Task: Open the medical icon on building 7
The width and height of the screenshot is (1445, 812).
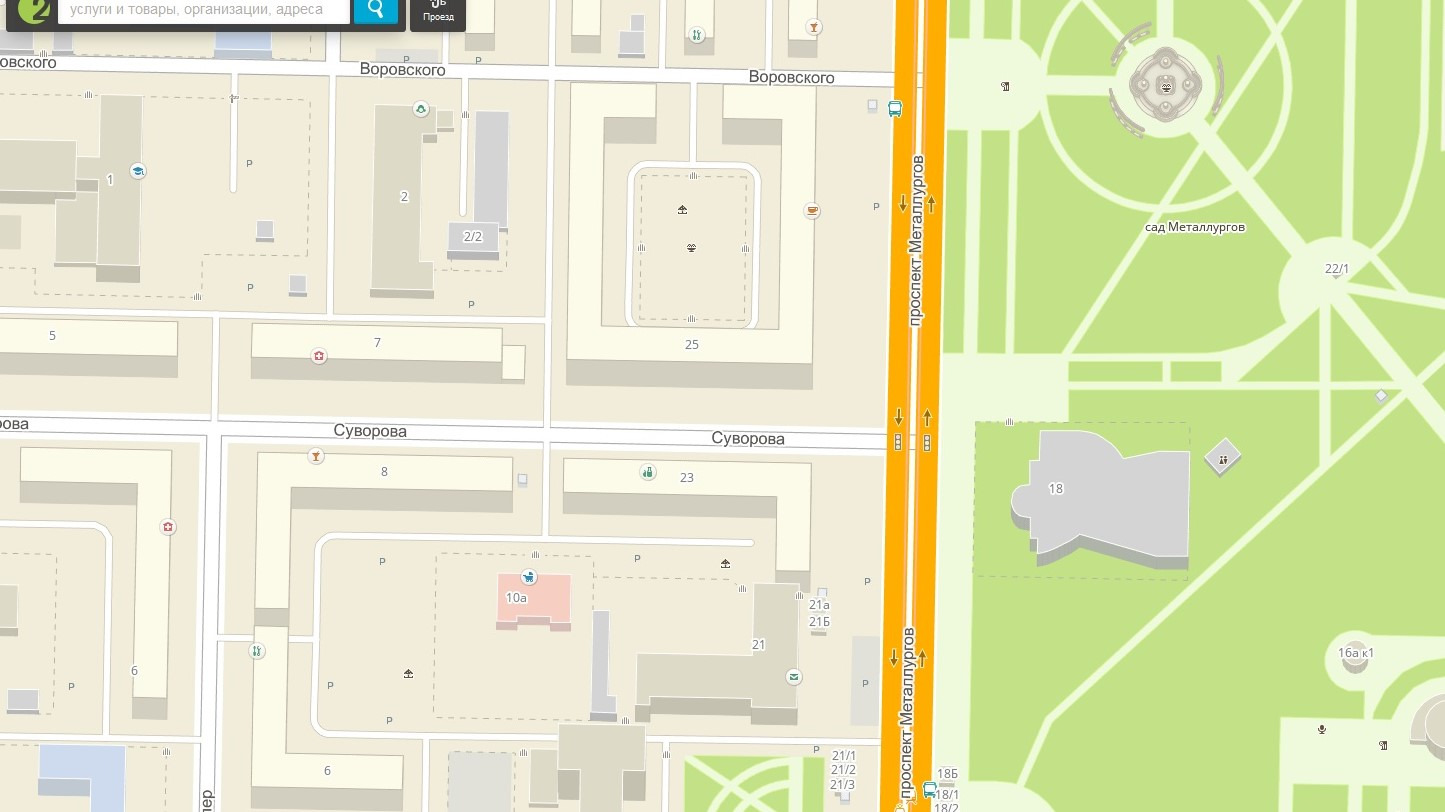Action: (319, 356)
